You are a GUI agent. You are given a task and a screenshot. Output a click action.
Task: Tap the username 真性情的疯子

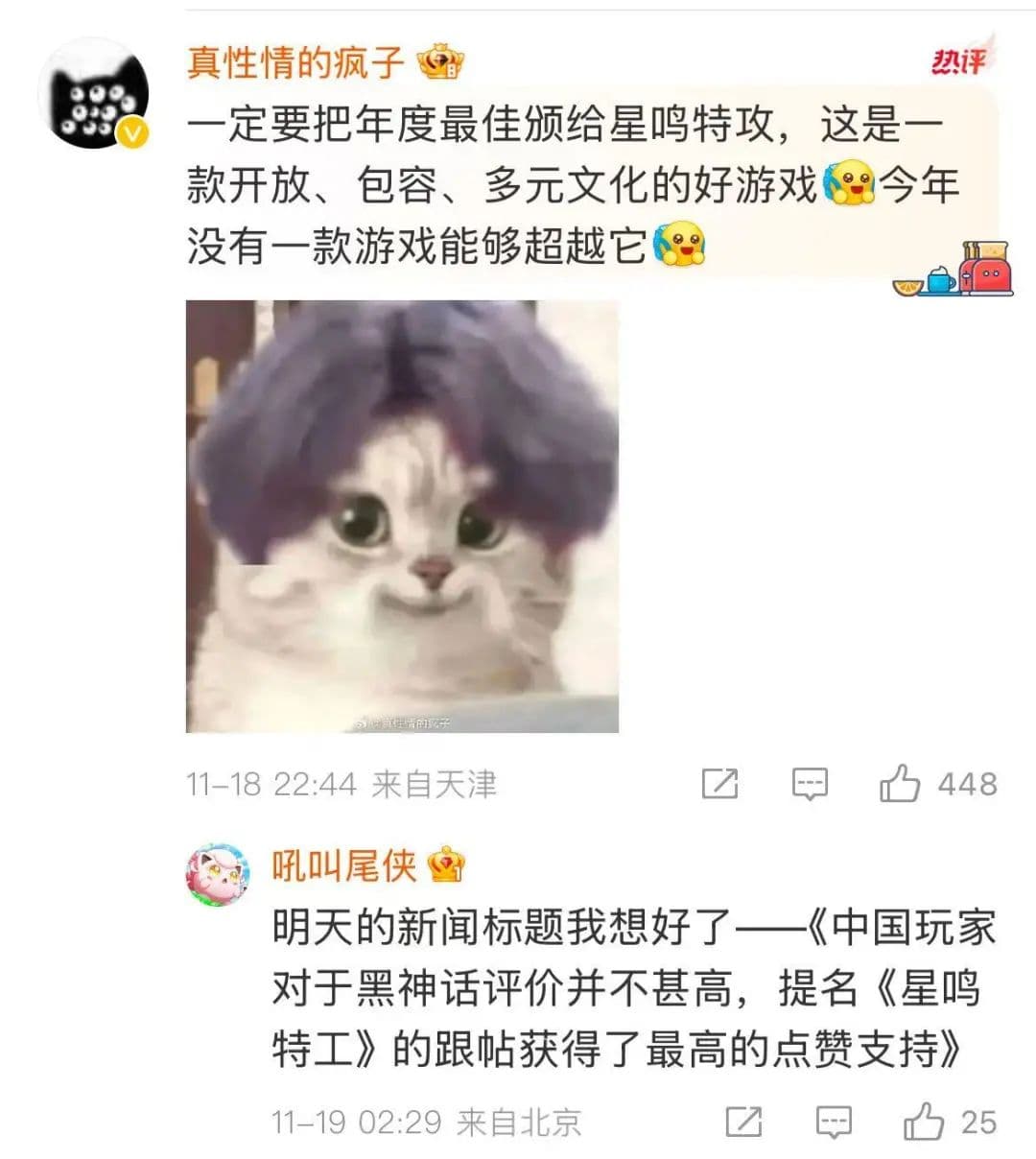point(295,62)
